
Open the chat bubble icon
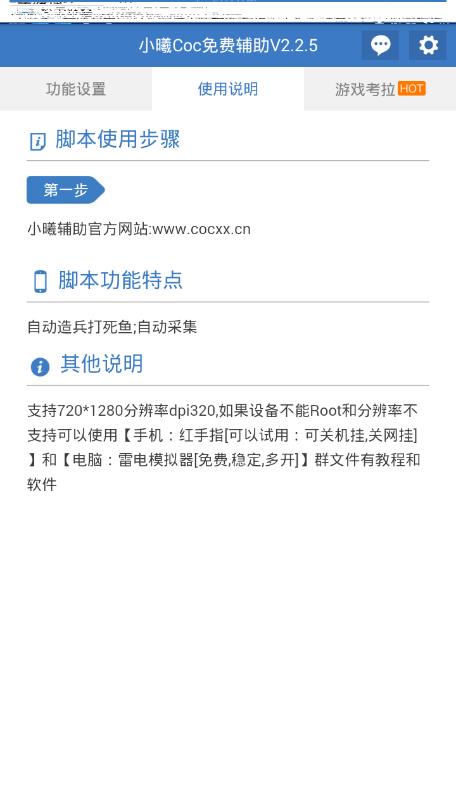380,45
